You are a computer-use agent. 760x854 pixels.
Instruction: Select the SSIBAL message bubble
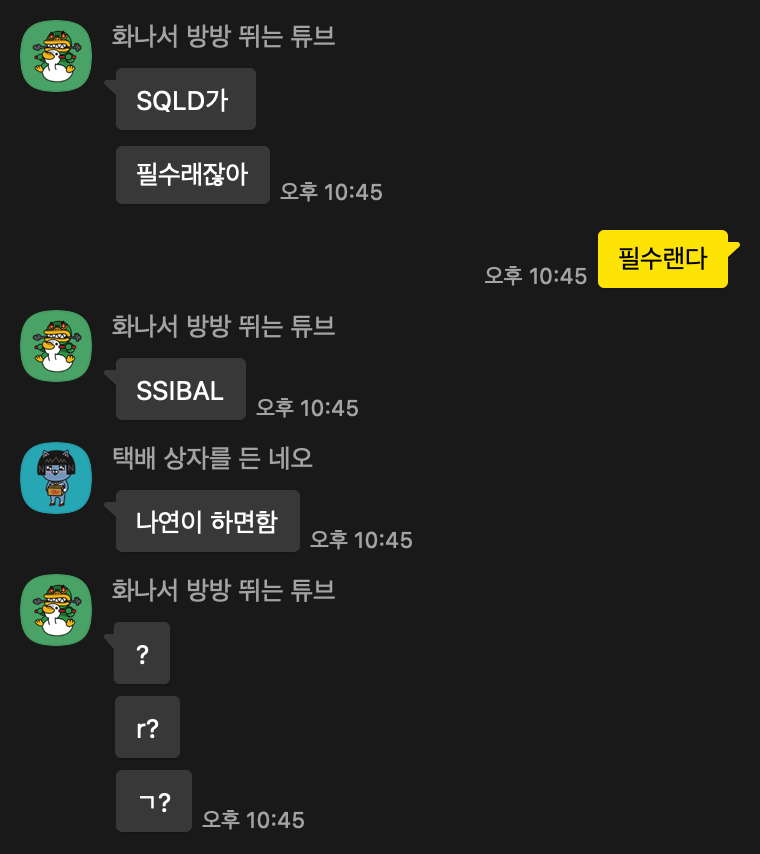point(180,388)
